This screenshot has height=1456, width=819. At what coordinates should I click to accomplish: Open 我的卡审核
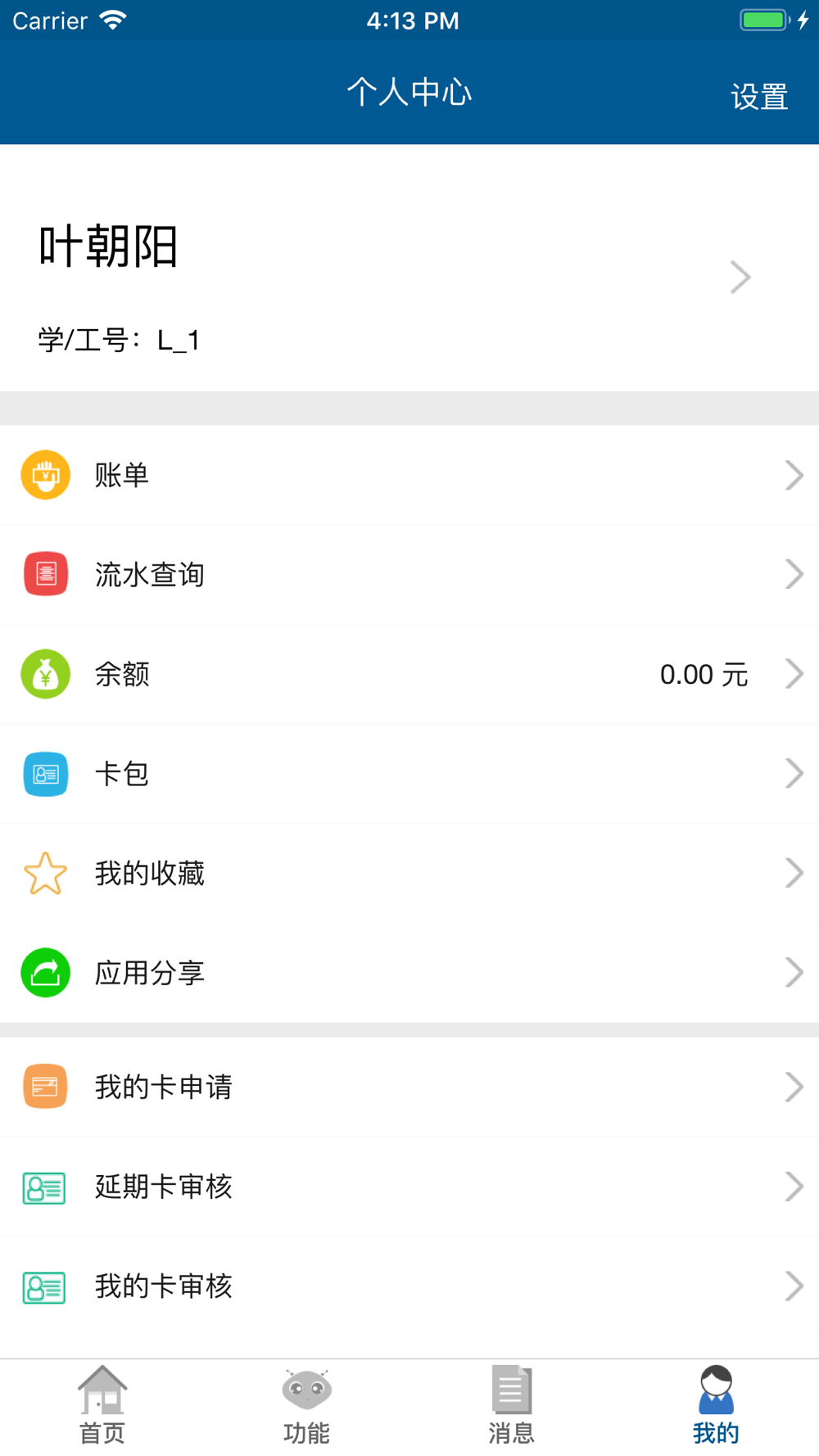pos(409,1286)
